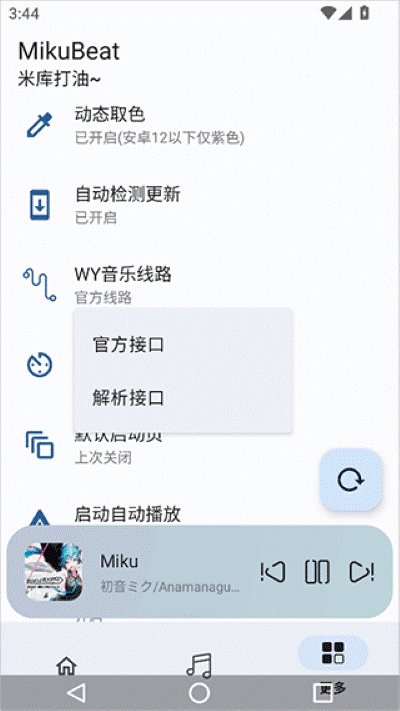Select 官方接口 in the popup menu

click(183, 345)
